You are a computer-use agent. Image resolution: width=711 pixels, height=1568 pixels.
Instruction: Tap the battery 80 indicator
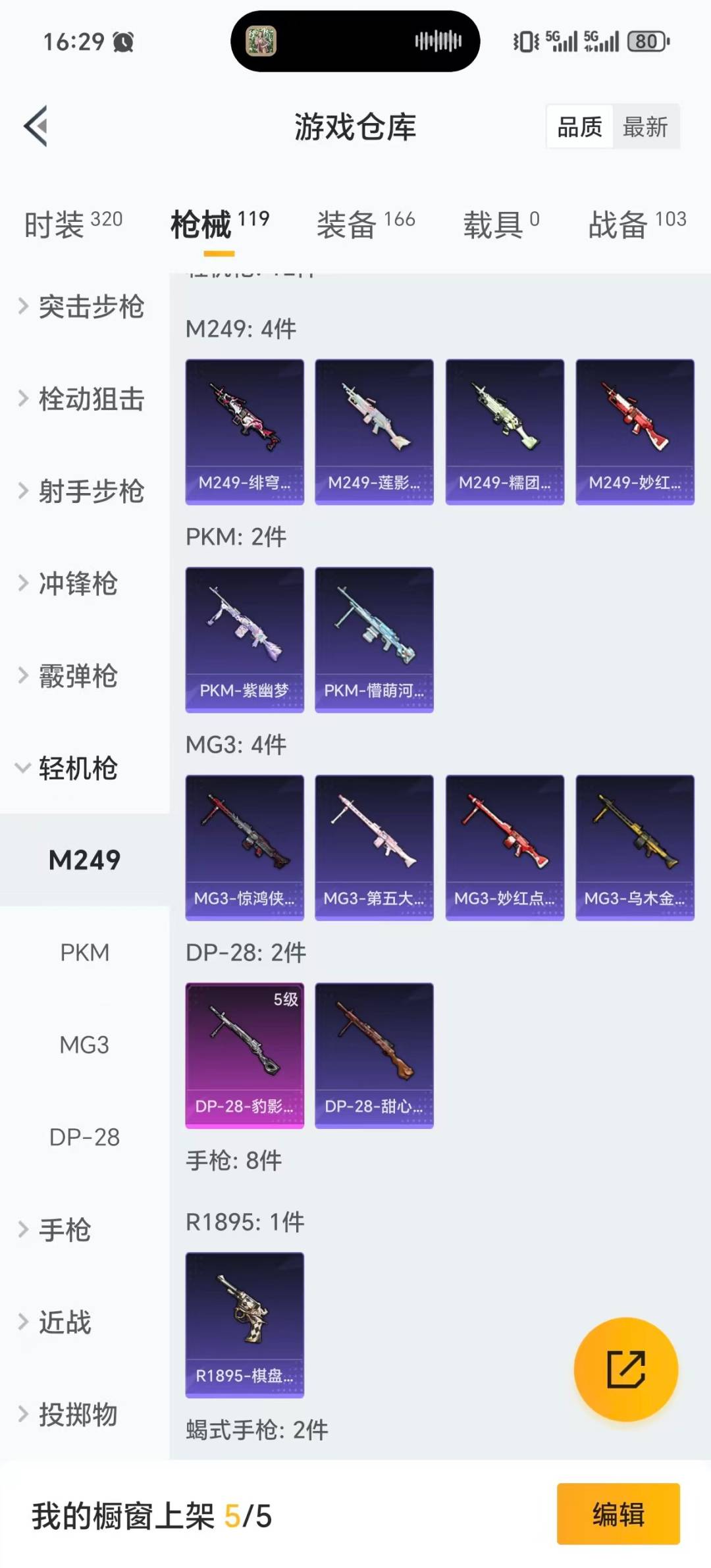[646, 41]
